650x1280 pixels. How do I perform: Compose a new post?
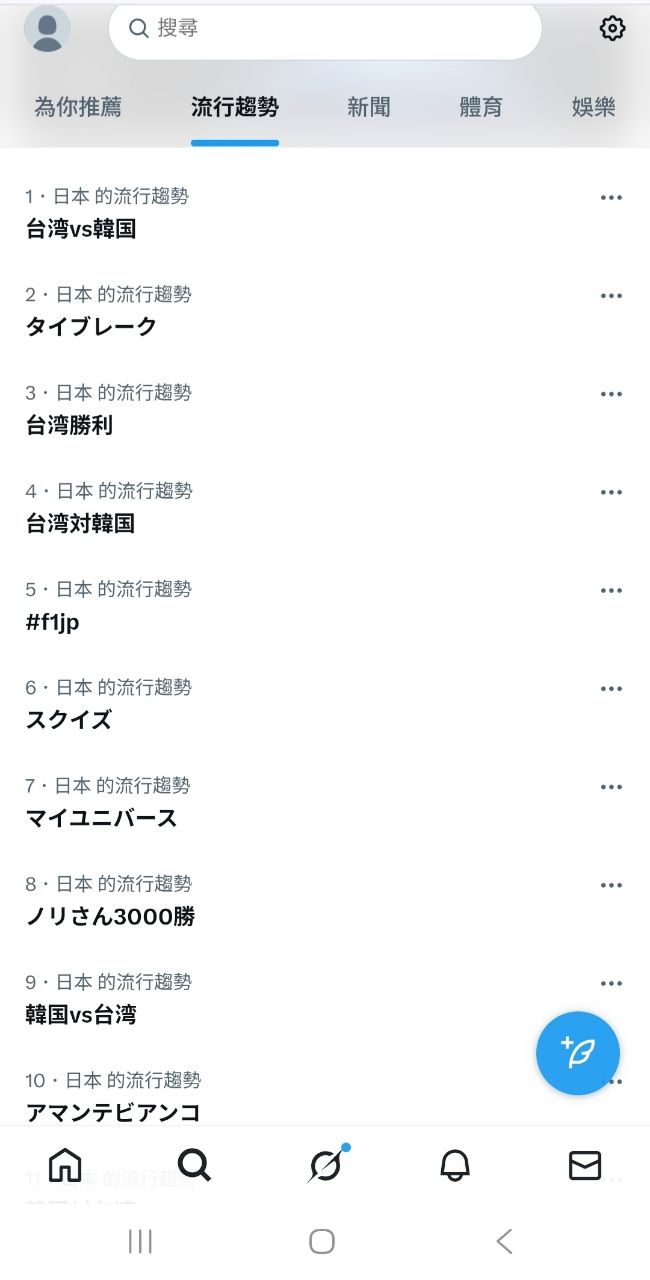(x=578, y=1053)
